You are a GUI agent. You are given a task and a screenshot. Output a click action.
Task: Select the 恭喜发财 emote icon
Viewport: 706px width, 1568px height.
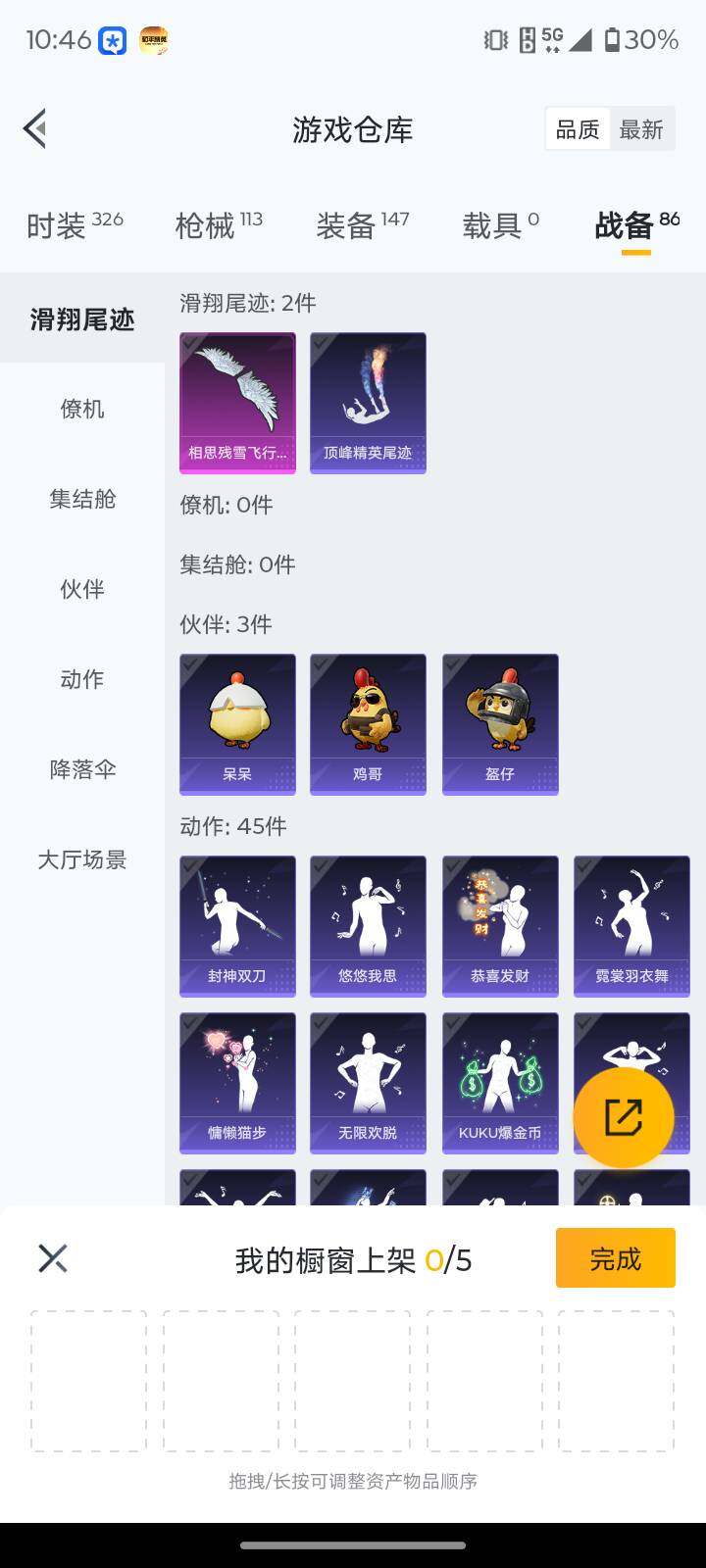tap(499, 925)
